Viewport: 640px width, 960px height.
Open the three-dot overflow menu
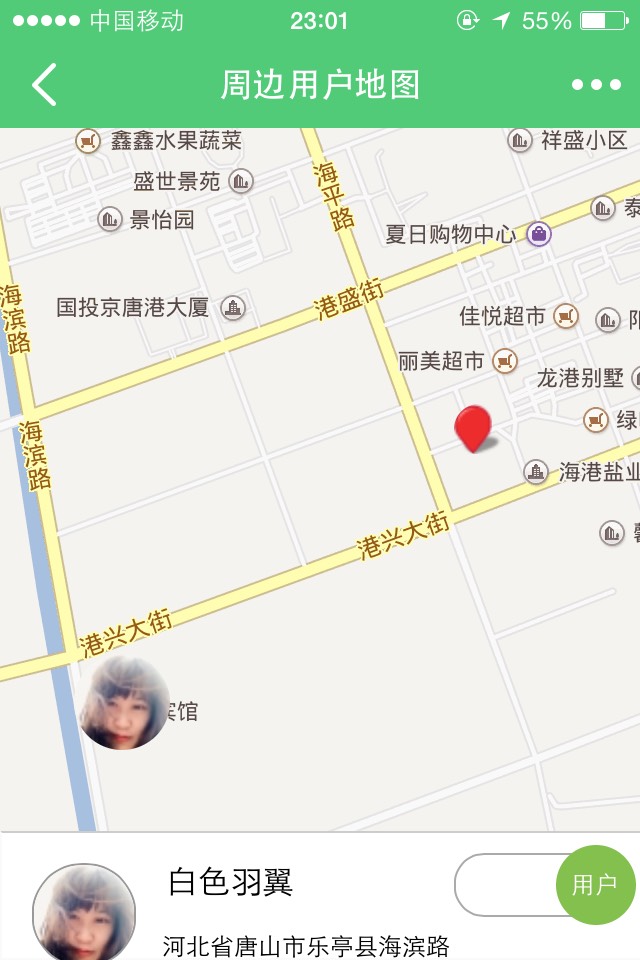[x=596, y=85]
